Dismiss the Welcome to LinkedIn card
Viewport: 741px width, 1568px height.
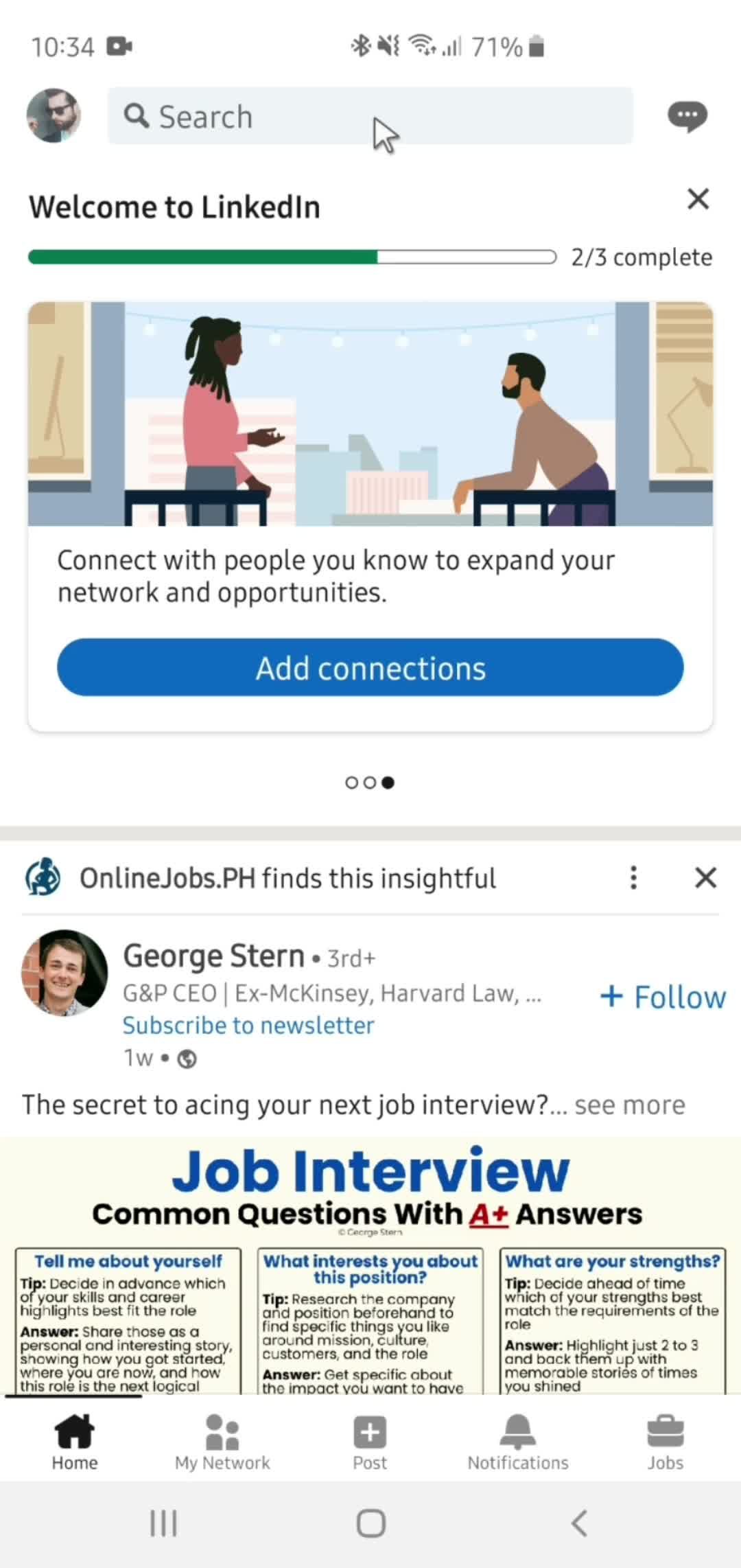click(x=698, y=199)
